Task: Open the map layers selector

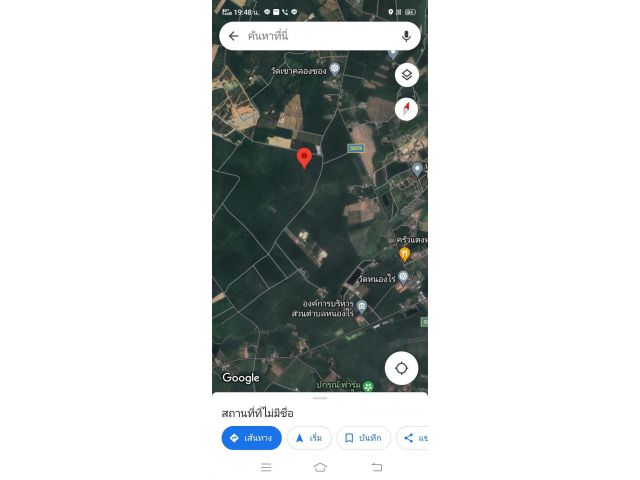Action: pyautogui.click(x=406, y=75)
